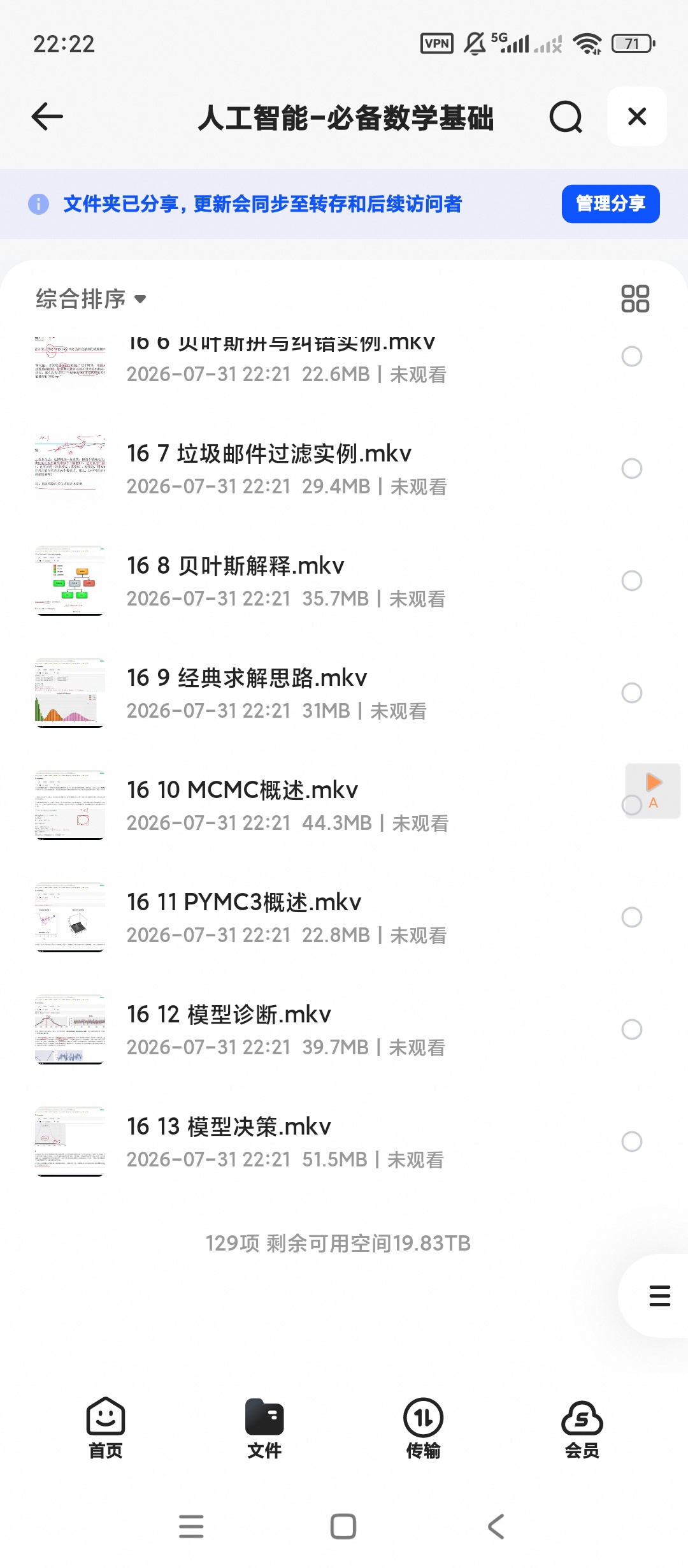The image size is (688, 1568).
Task: Switch to the 会员 tab
Action: pos(582,1428)
